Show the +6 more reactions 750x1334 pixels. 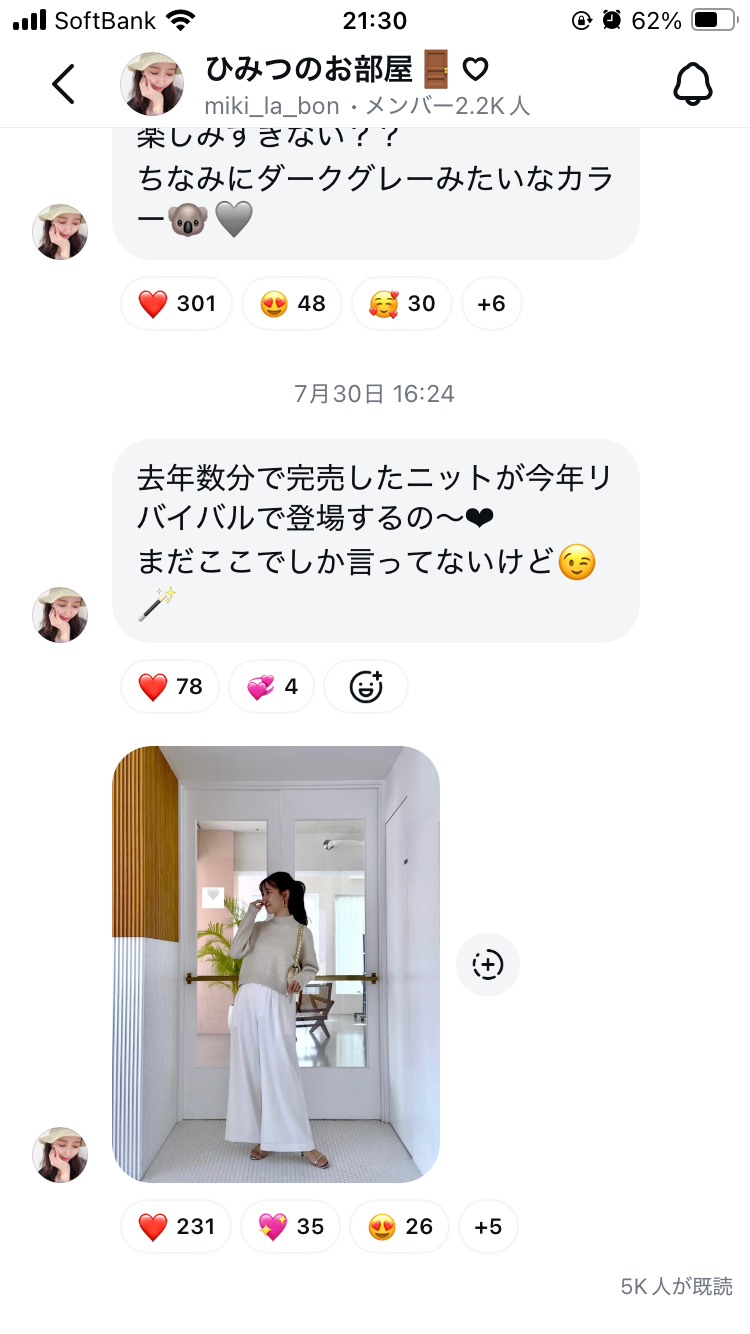pyautogui.click(x=491, y=303)
